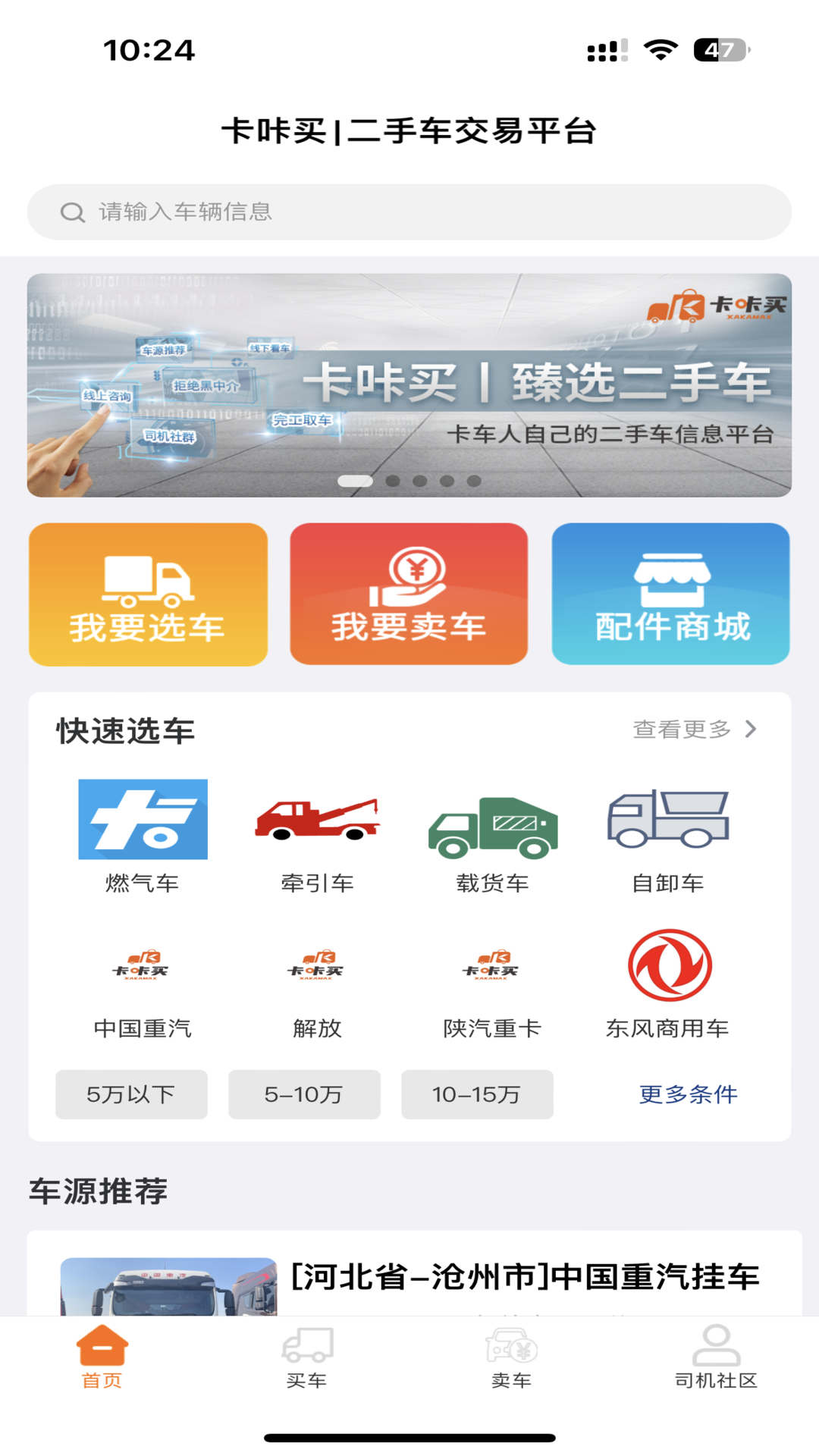Toggle the 5万以下 price filter
This screenshot has width=819, height=1456.
[x=130, y=1094]
